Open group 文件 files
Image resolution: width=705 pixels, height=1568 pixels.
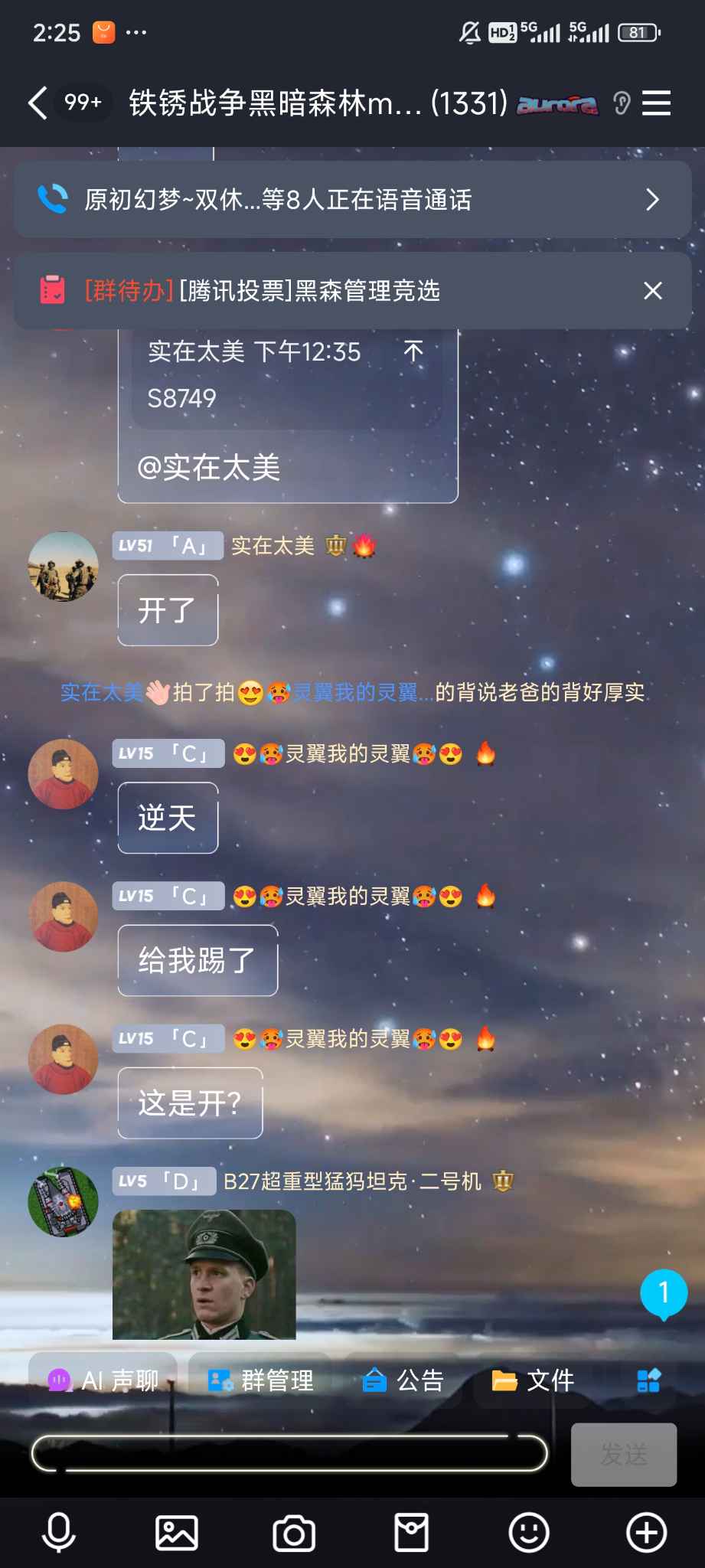coord(533,1380)
